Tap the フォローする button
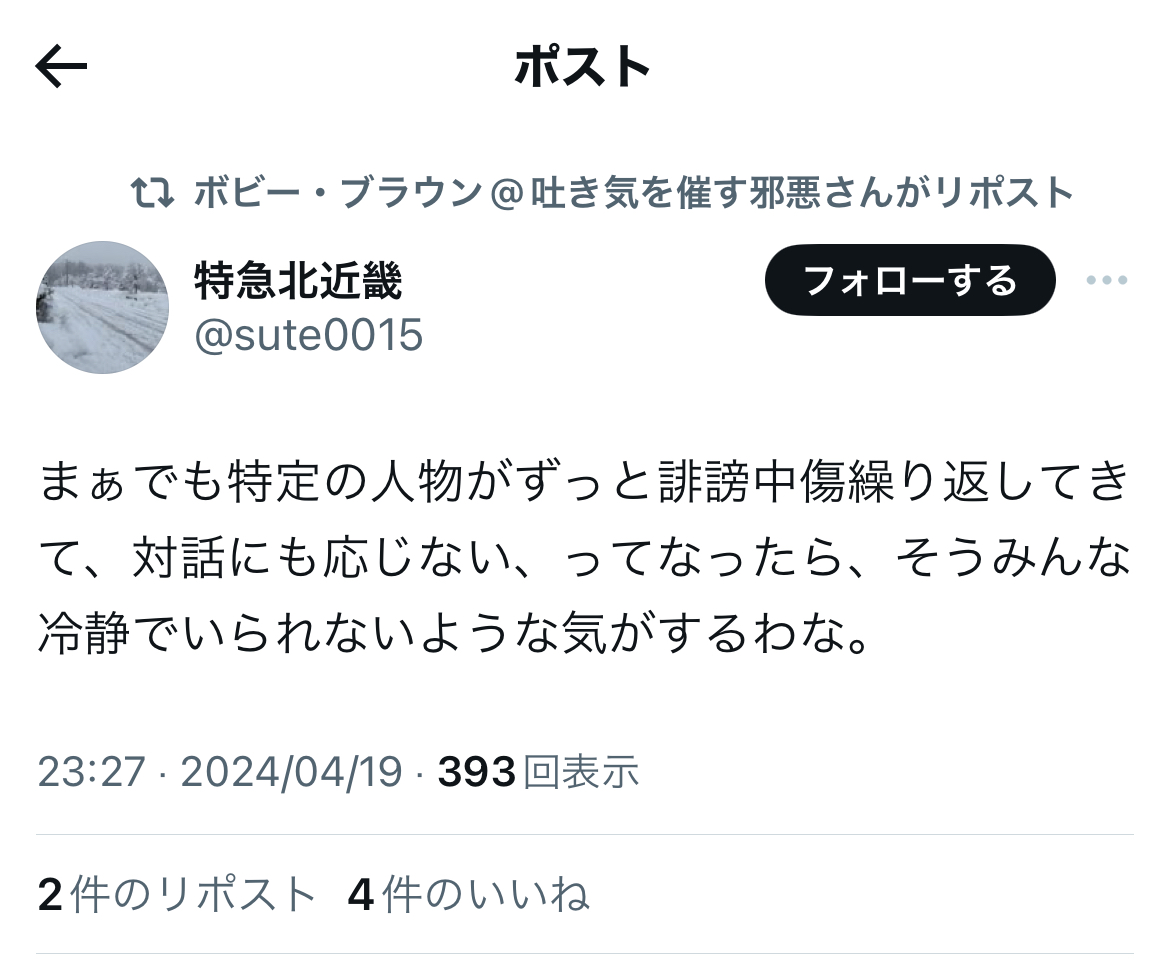The height and width of the screenshot is (969, 1170). pyautogui.click(x=910, y=280)
